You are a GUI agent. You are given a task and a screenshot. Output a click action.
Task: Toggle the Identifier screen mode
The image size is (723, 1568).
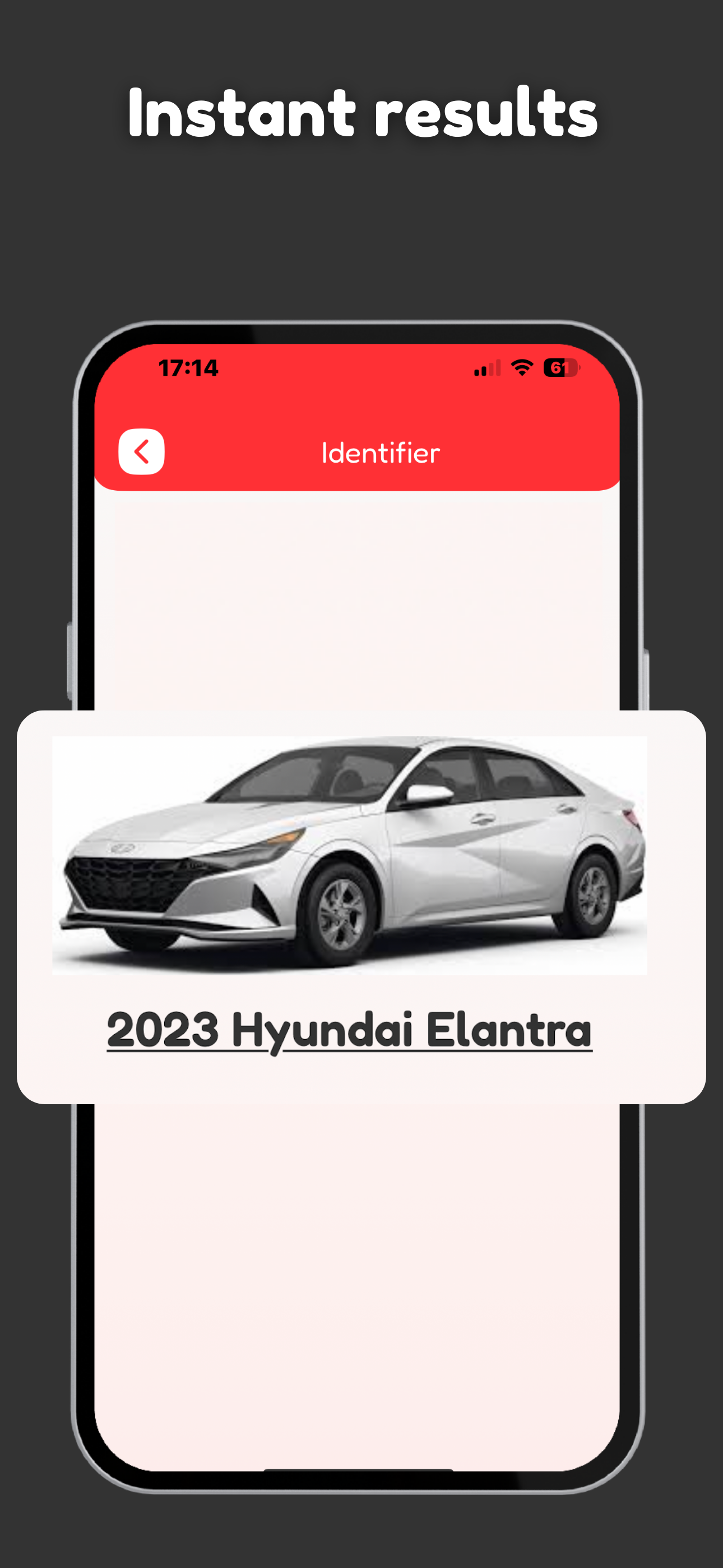(380, 451)
